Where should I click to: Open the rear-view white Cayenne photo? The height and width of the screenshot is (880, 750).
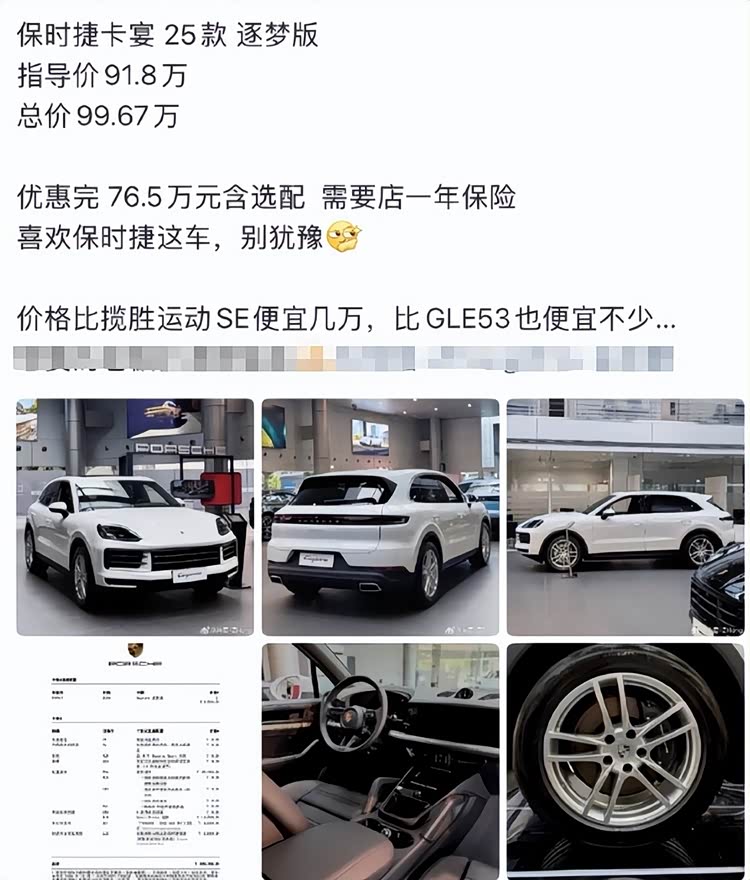click(x=380, y=517)
